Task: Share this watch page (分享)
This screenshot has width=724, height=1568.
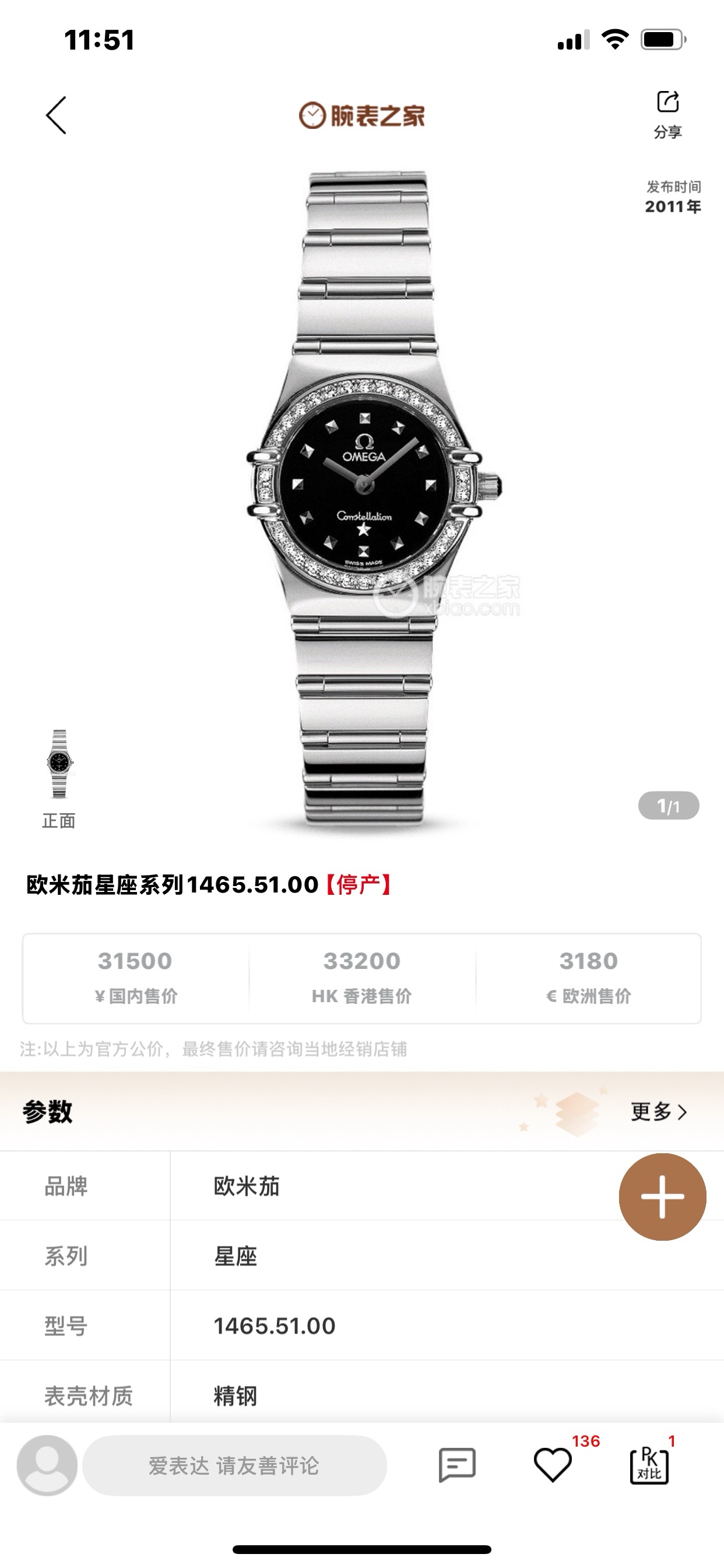Action: pos(667,113)
